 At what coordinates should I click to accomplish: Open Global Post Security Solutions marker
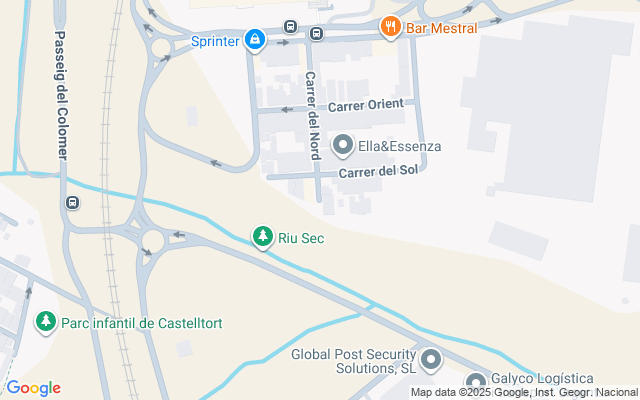tap(431, 359)
